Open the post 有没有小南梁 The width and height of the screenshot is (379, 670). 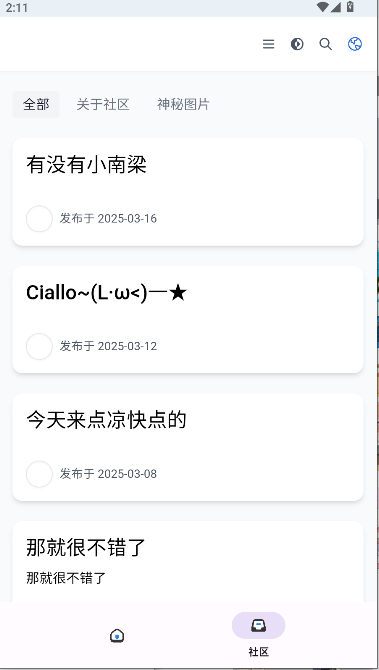pos(188,192)
